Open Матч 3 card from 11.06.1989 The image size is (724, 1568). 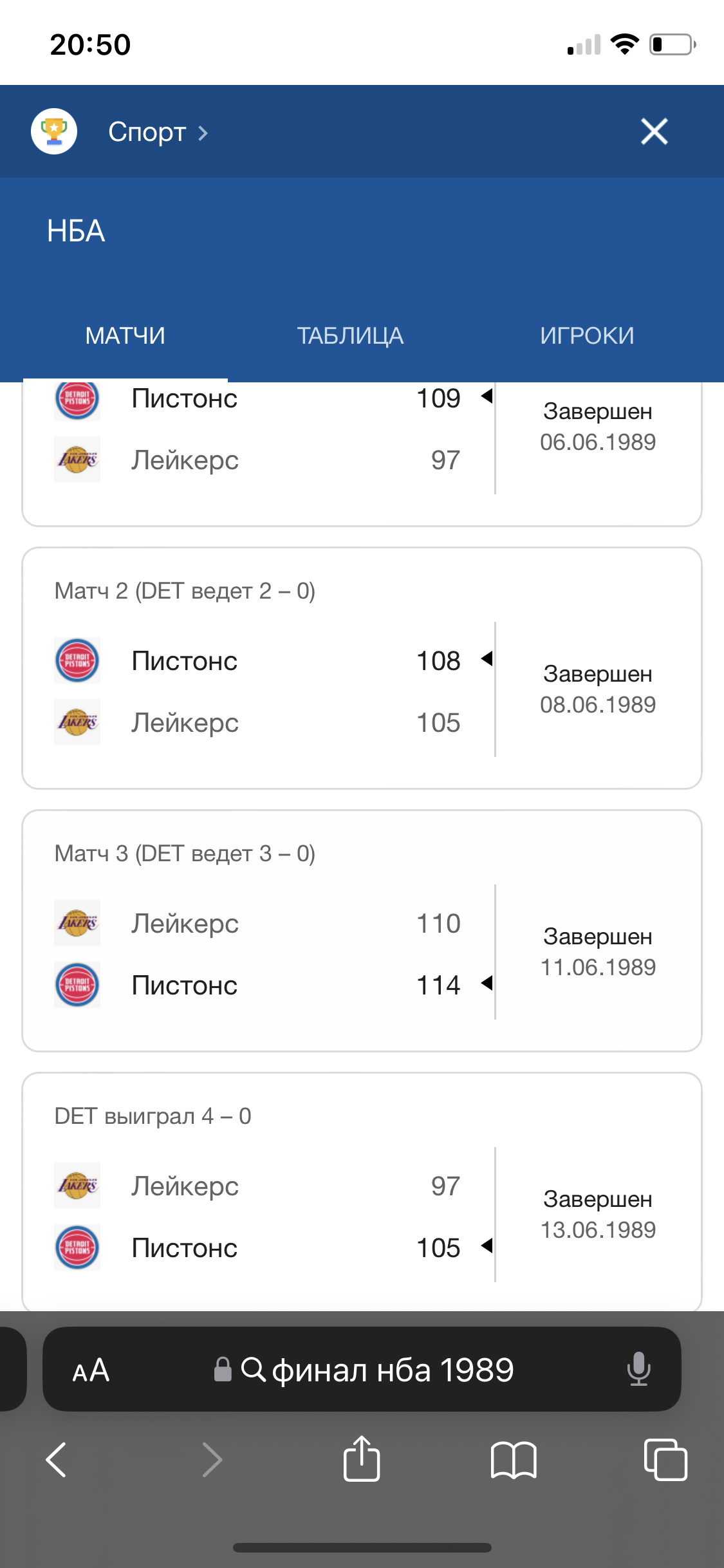[x=362, y=931]
